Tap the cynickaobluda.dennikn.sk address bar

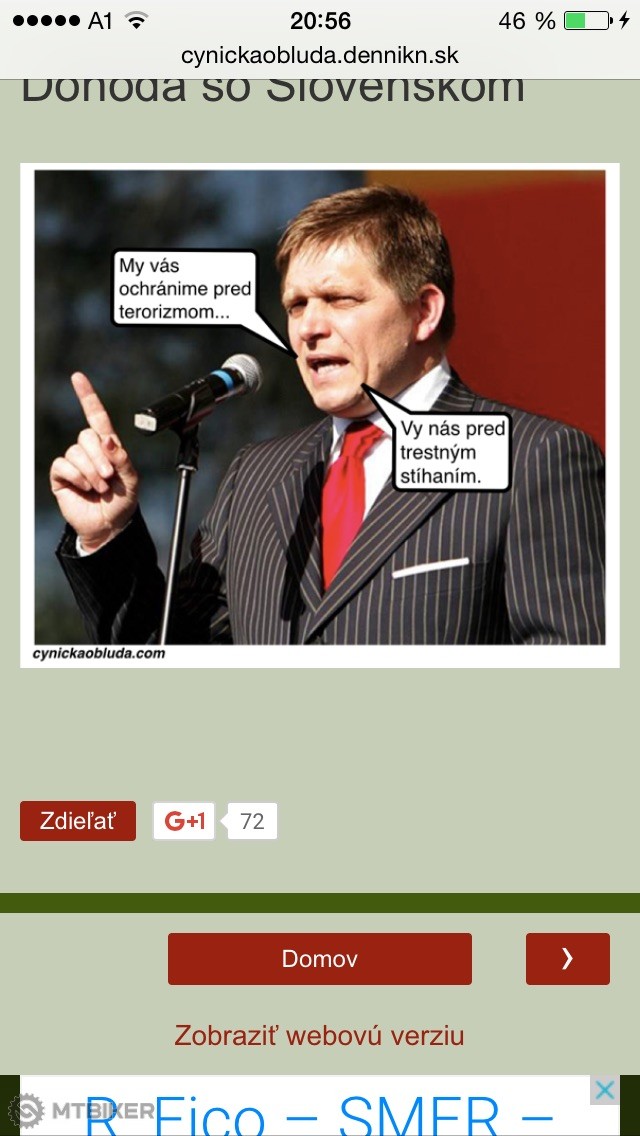pos(320,56)
